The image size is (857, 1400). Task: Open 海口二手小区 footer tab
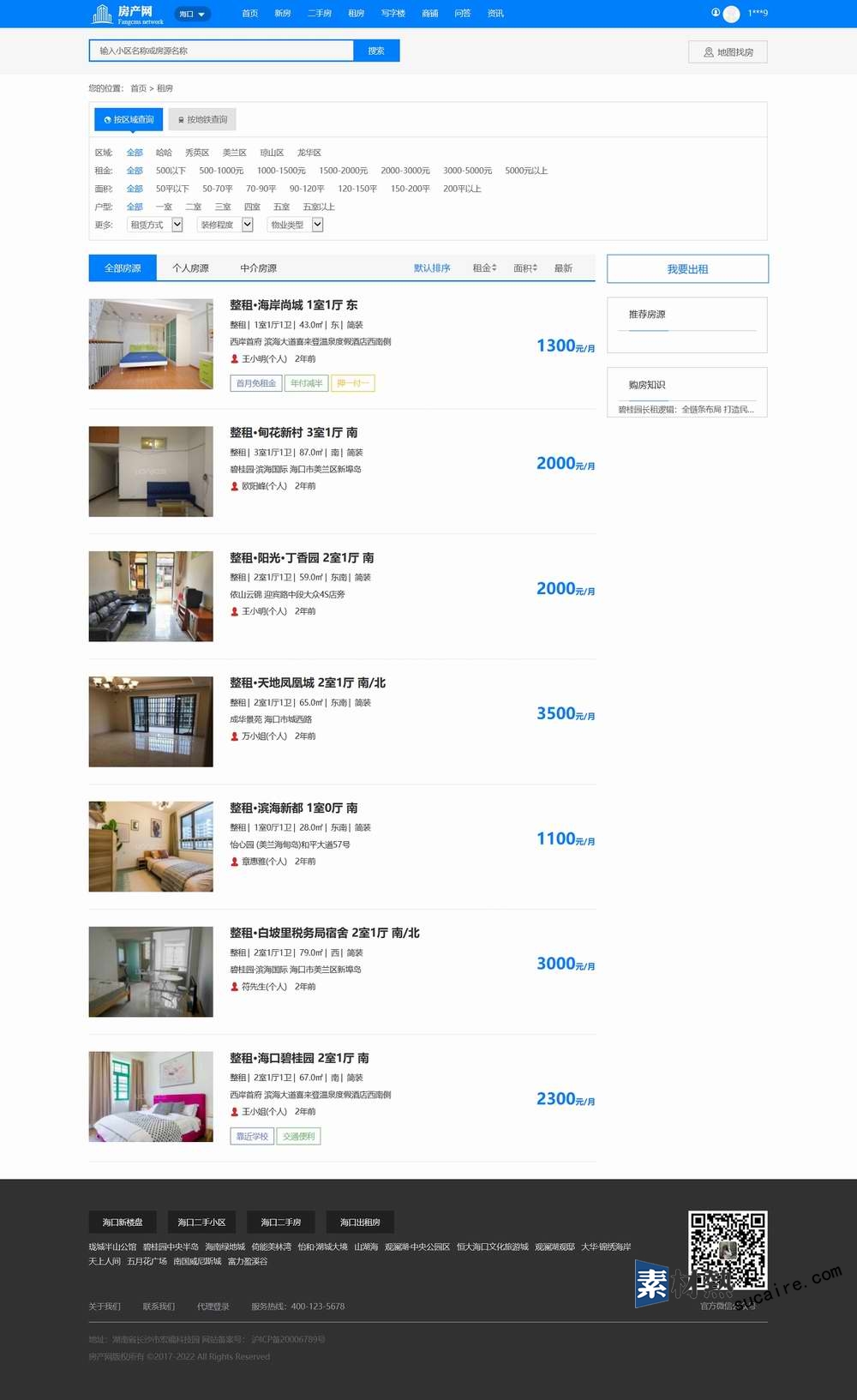[x=201, y=1223]
